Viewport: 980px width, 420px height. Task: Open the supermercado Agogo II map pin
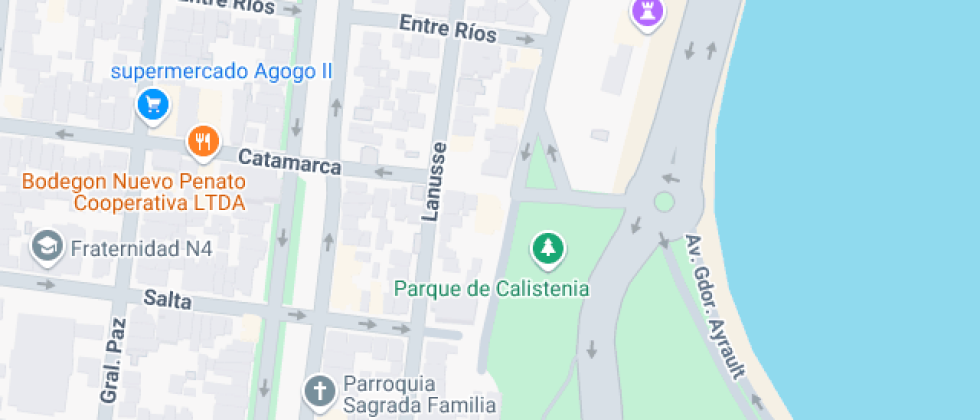click(152, 103)
